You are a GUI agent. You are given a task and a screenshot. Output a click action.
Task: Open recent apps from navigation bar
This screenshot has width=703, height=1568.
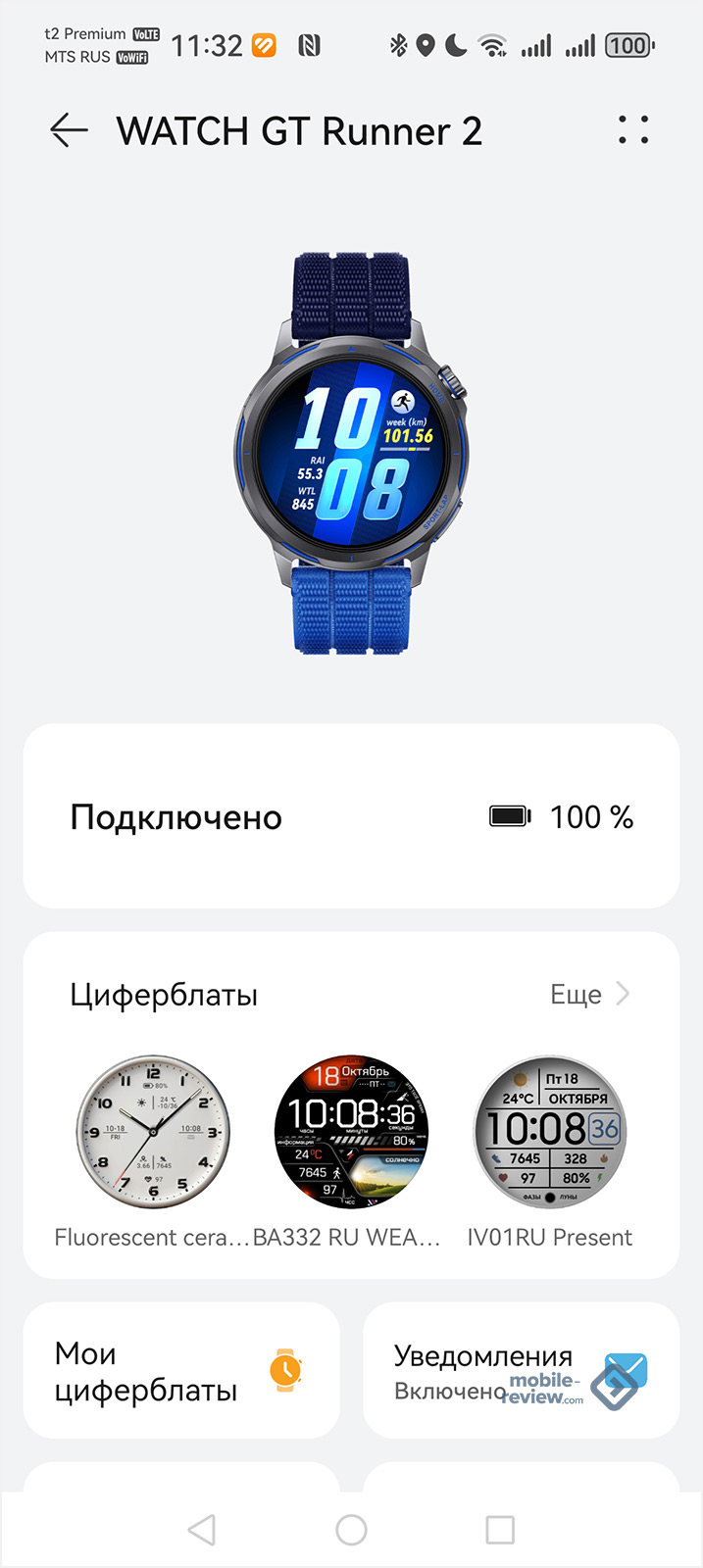point(500,1529)
